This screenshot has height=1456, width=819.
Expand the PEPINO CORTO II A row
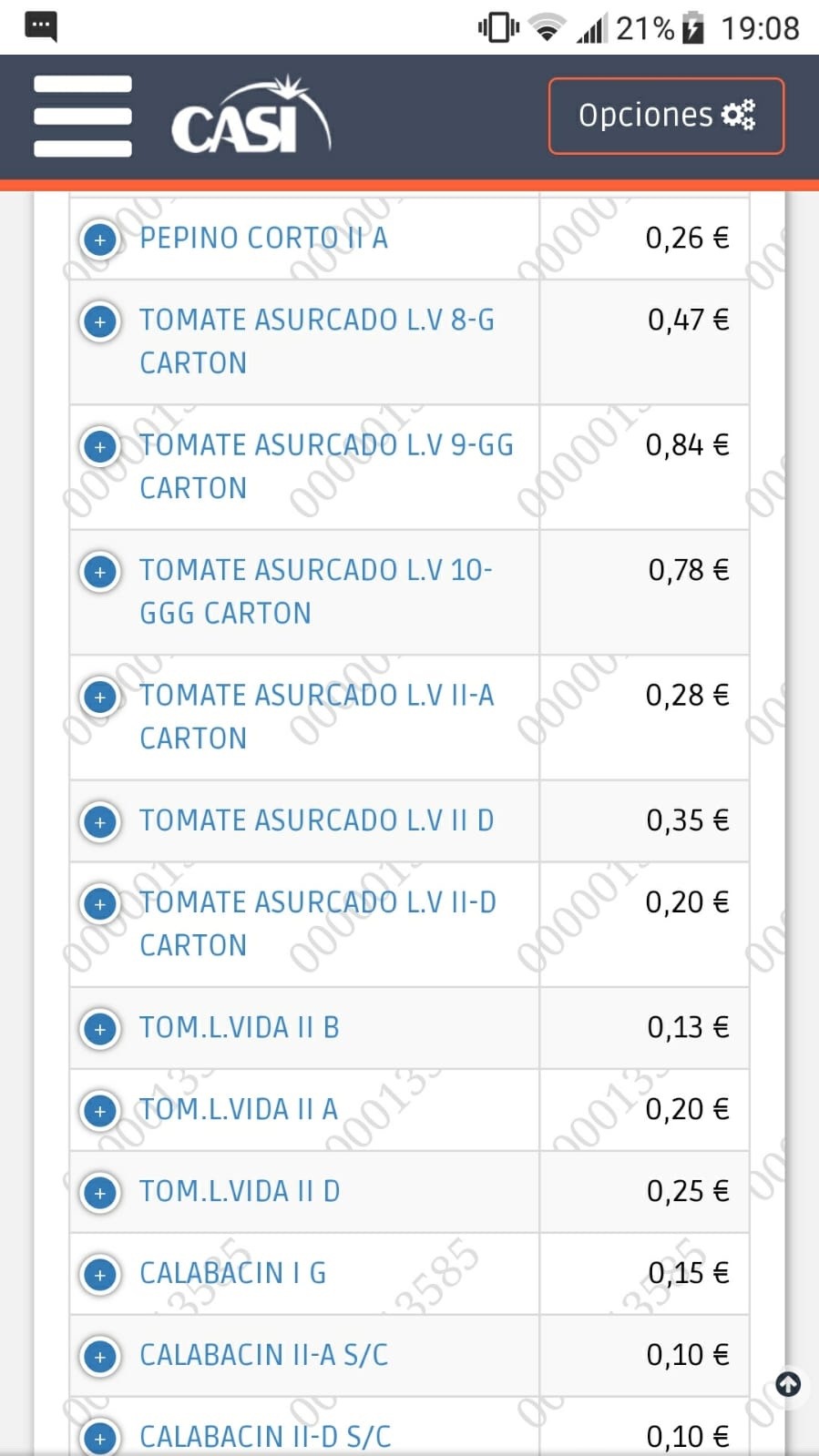(x=100, y=239)
